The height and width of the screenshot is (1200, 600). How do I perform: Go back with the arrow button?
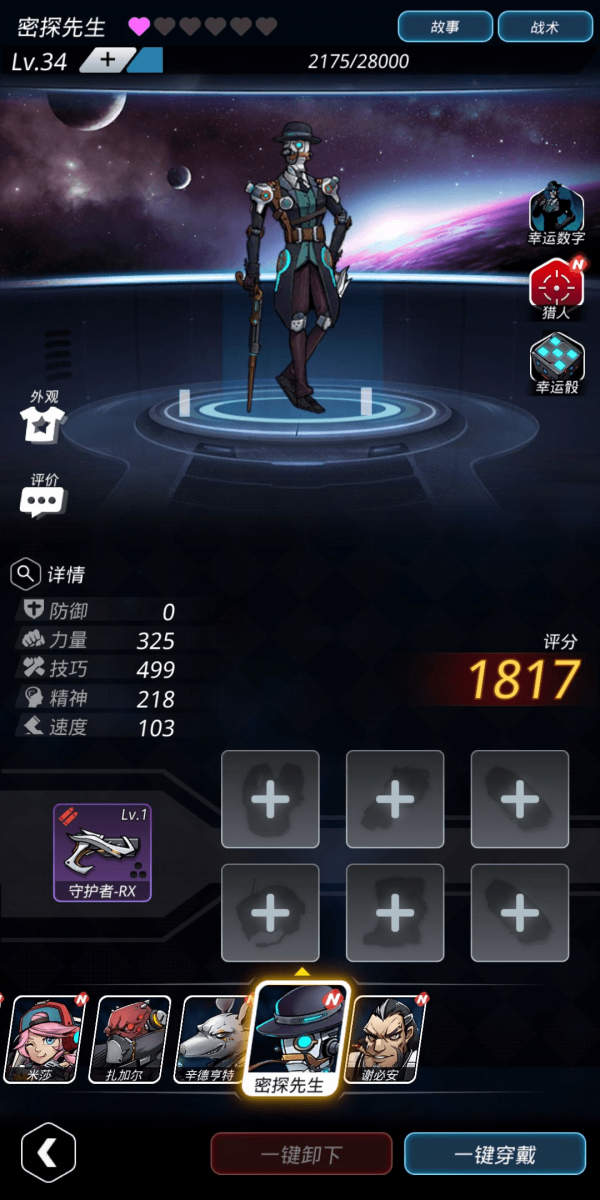pos(48,1153)
